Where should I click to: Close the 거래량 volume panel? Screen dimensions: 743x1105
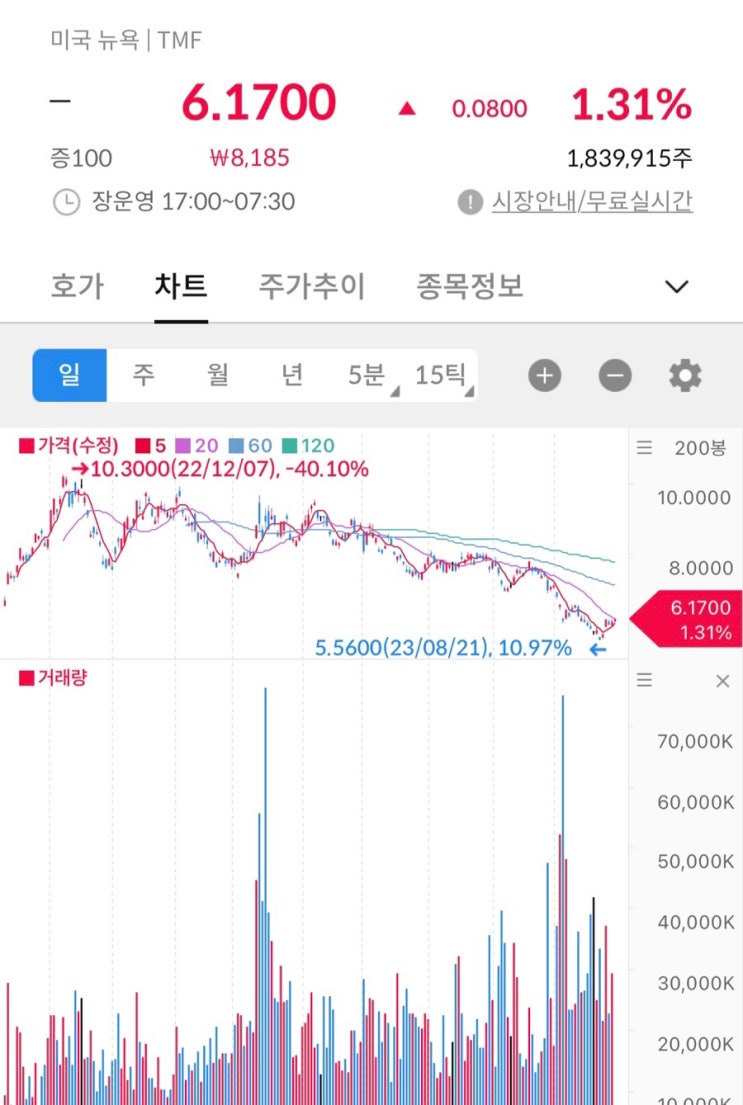point(723,681)
